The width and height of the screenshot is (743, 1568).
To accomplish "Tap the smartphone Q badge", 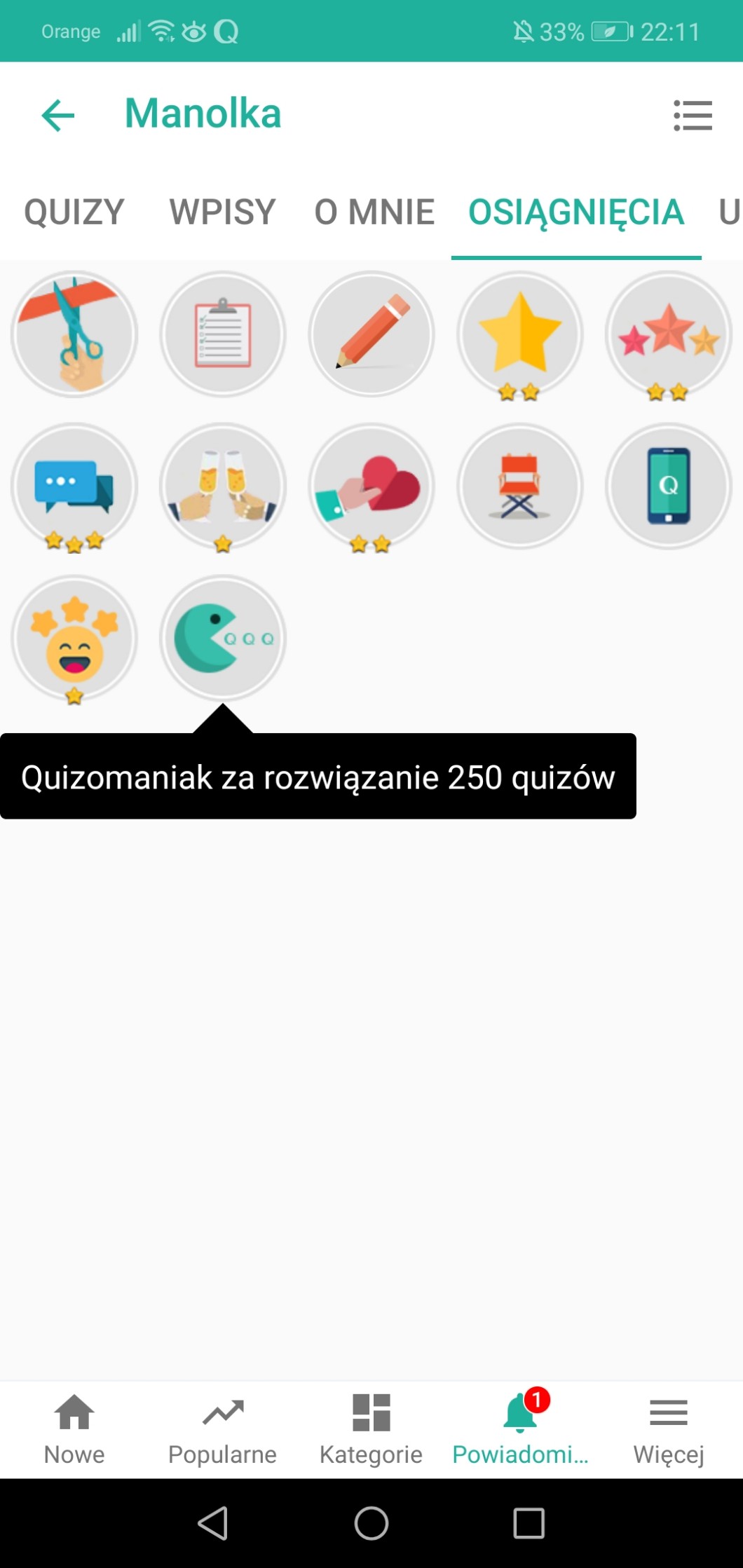I will coord(669,486).
